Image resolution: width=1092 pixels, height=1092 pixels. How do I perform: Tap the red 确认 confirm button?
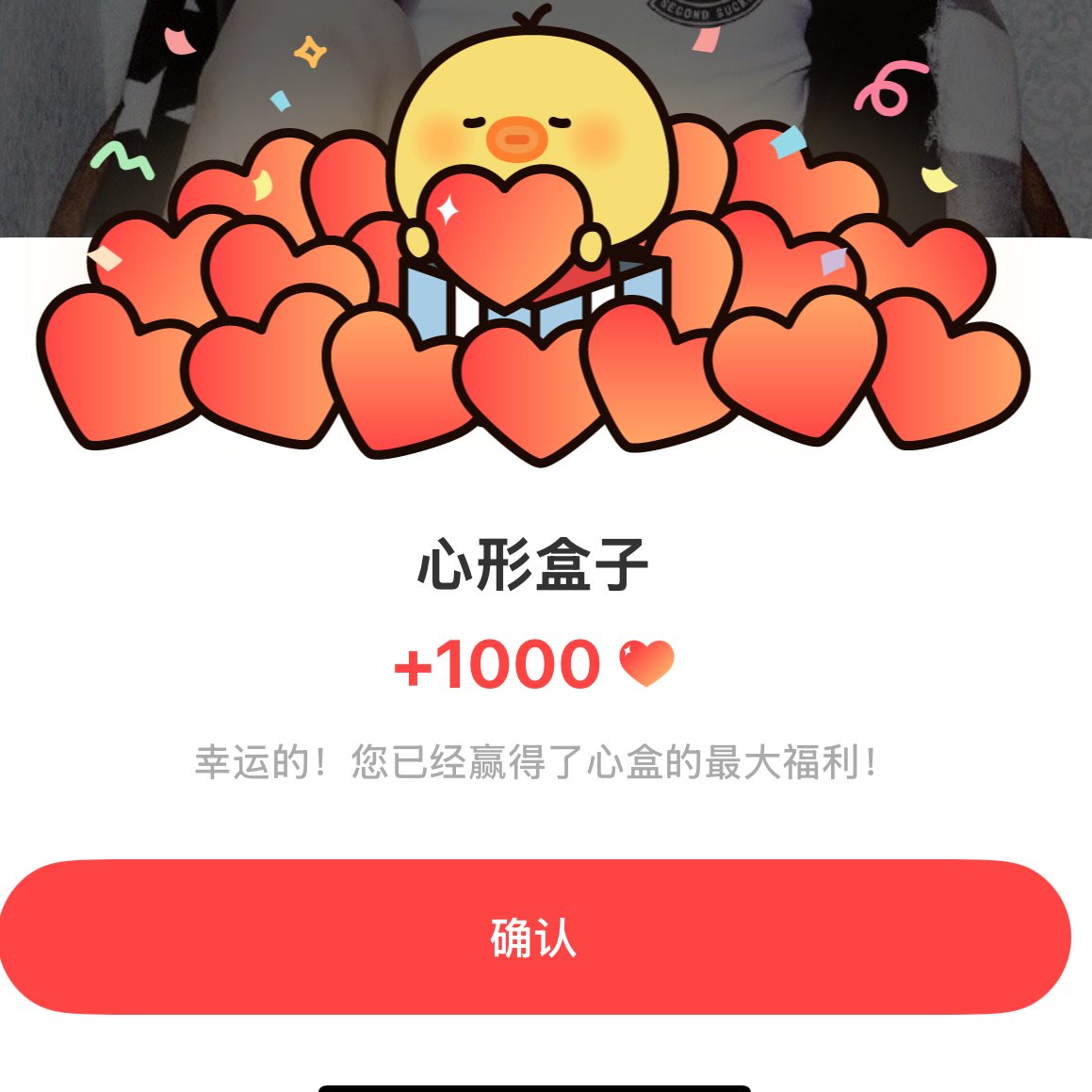(x=534, y=937)
